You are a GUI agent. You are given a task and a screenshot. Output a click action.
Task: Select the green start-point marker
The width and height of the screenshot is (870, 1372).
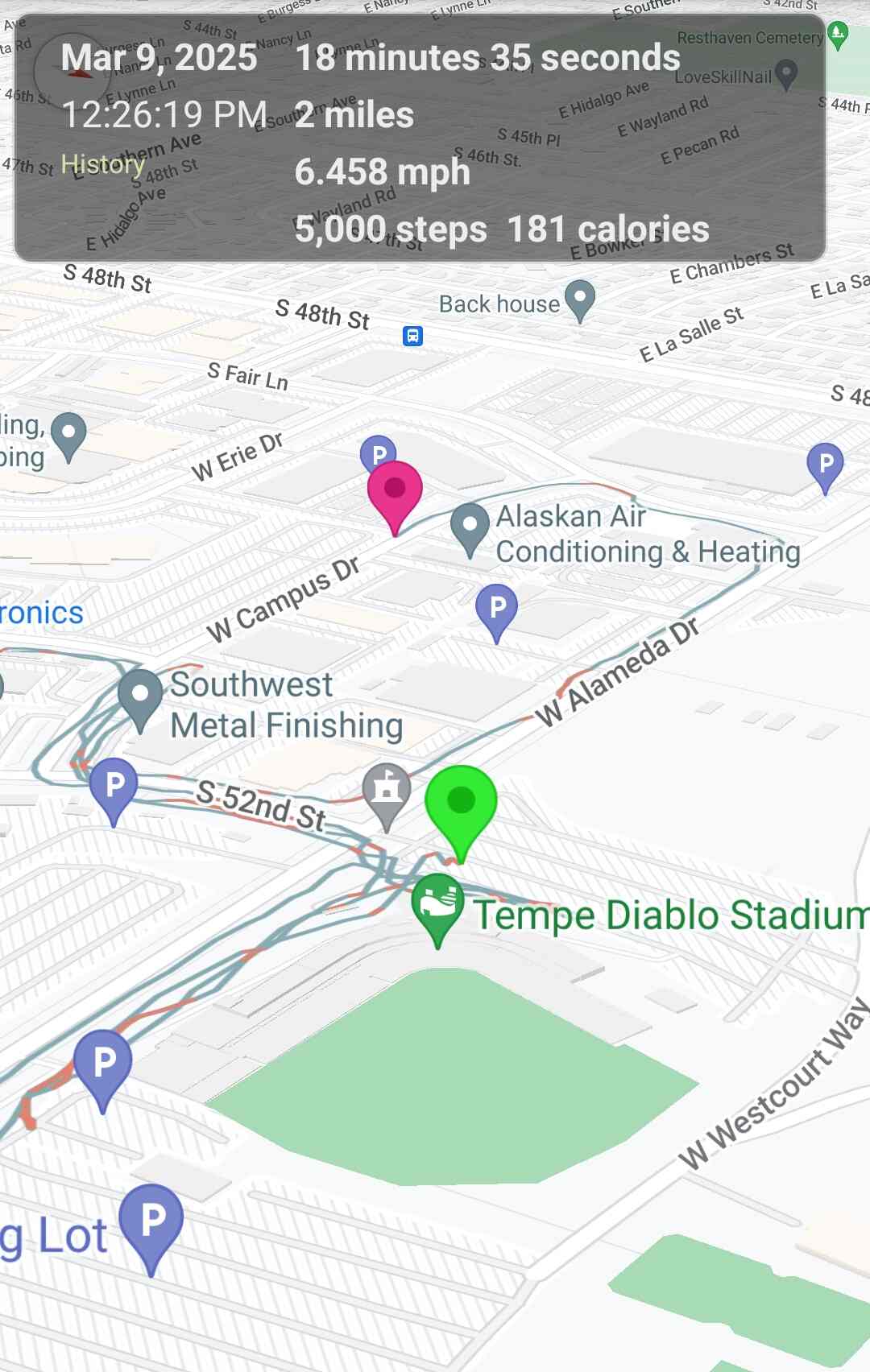coord(461,804)
